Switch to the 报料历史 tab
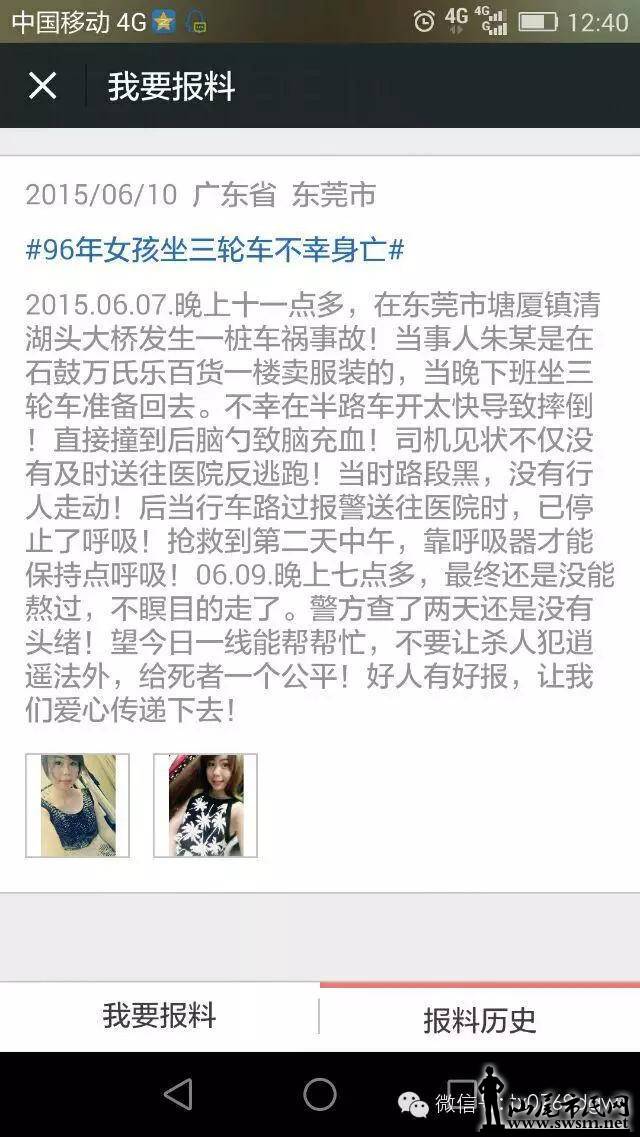Image resolution: width=640 pixels, height=1137 pixels. pyautogui.click(x=479, y=1019)
